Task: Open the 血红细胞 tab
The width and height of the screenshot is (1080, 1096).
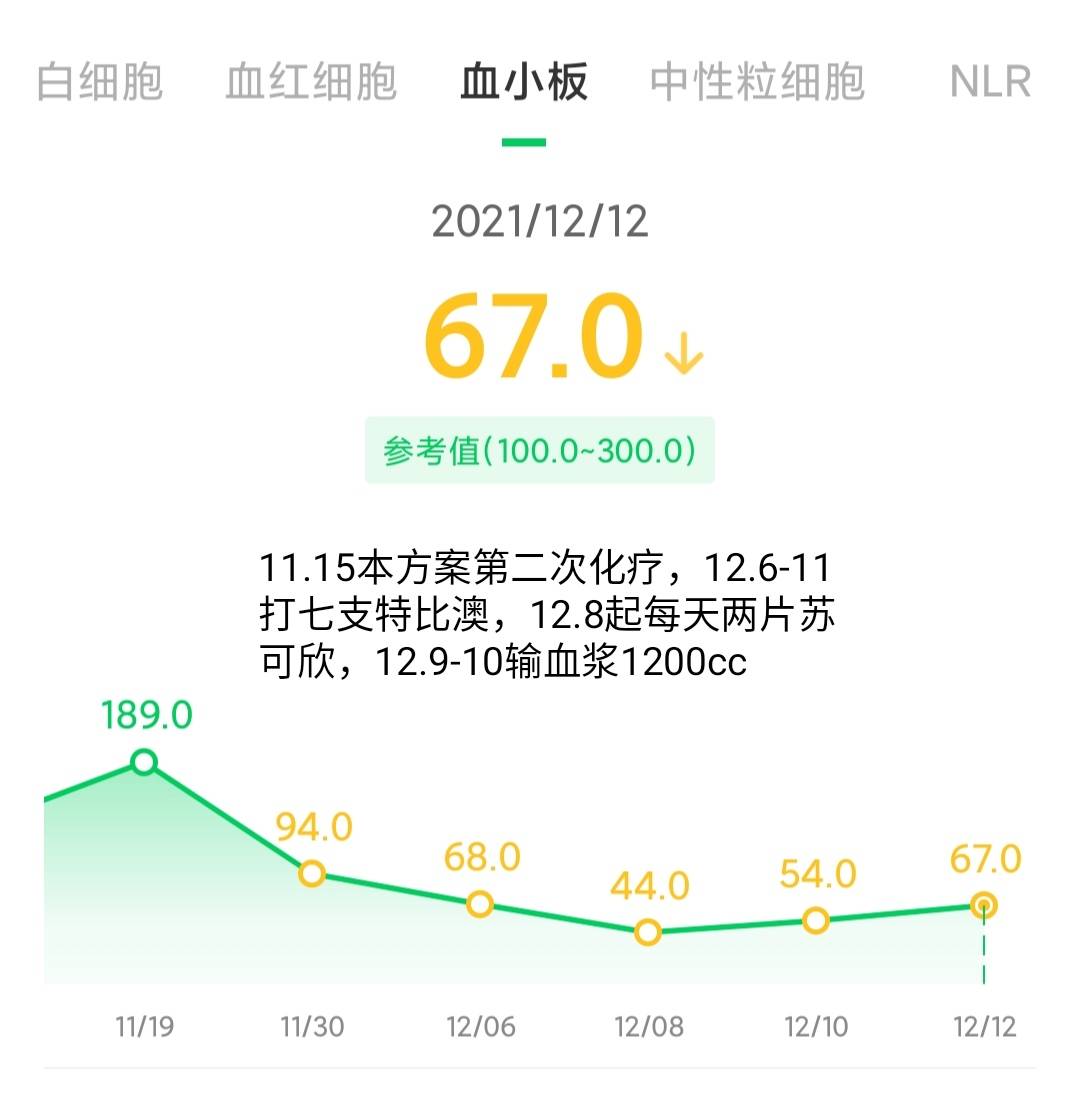Action: (x=310, y=82)
